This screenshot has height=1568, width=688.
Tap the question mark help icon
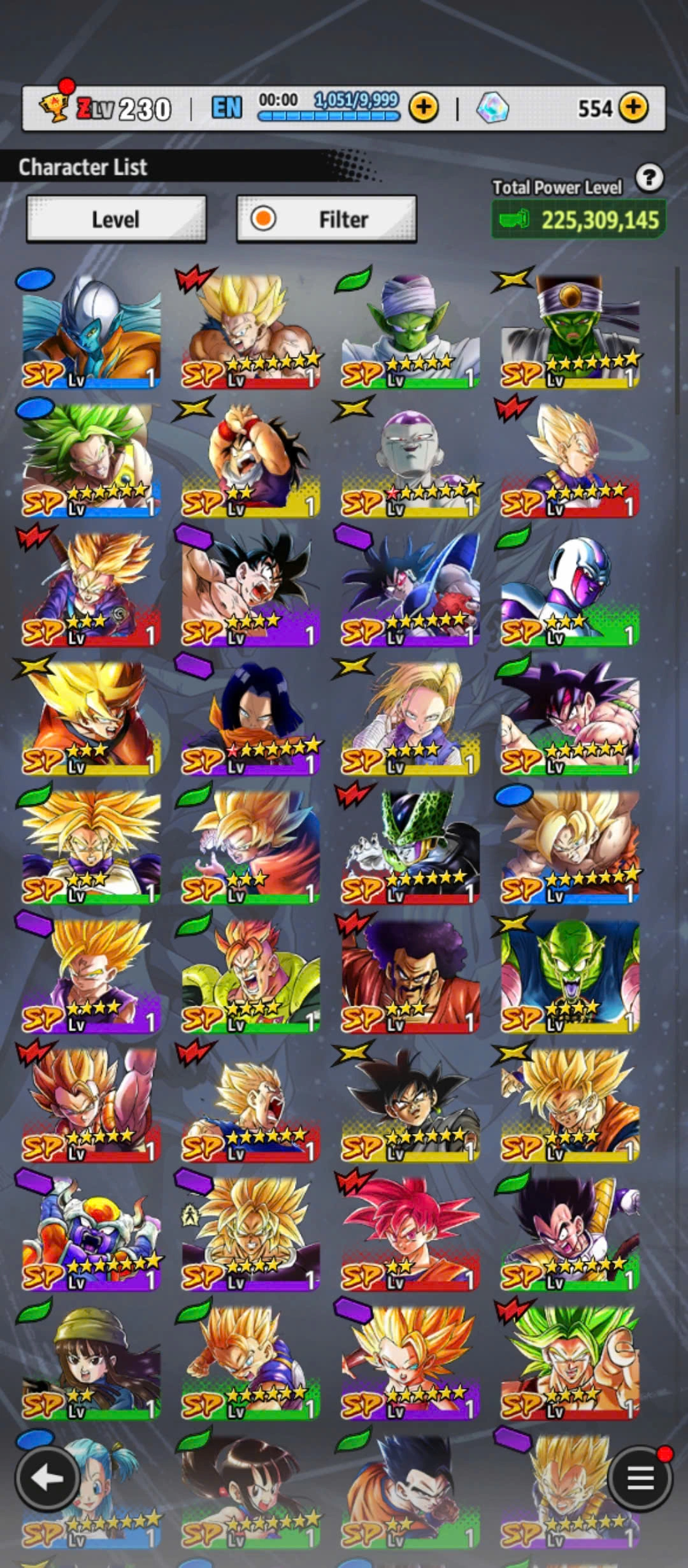[649, 178]
